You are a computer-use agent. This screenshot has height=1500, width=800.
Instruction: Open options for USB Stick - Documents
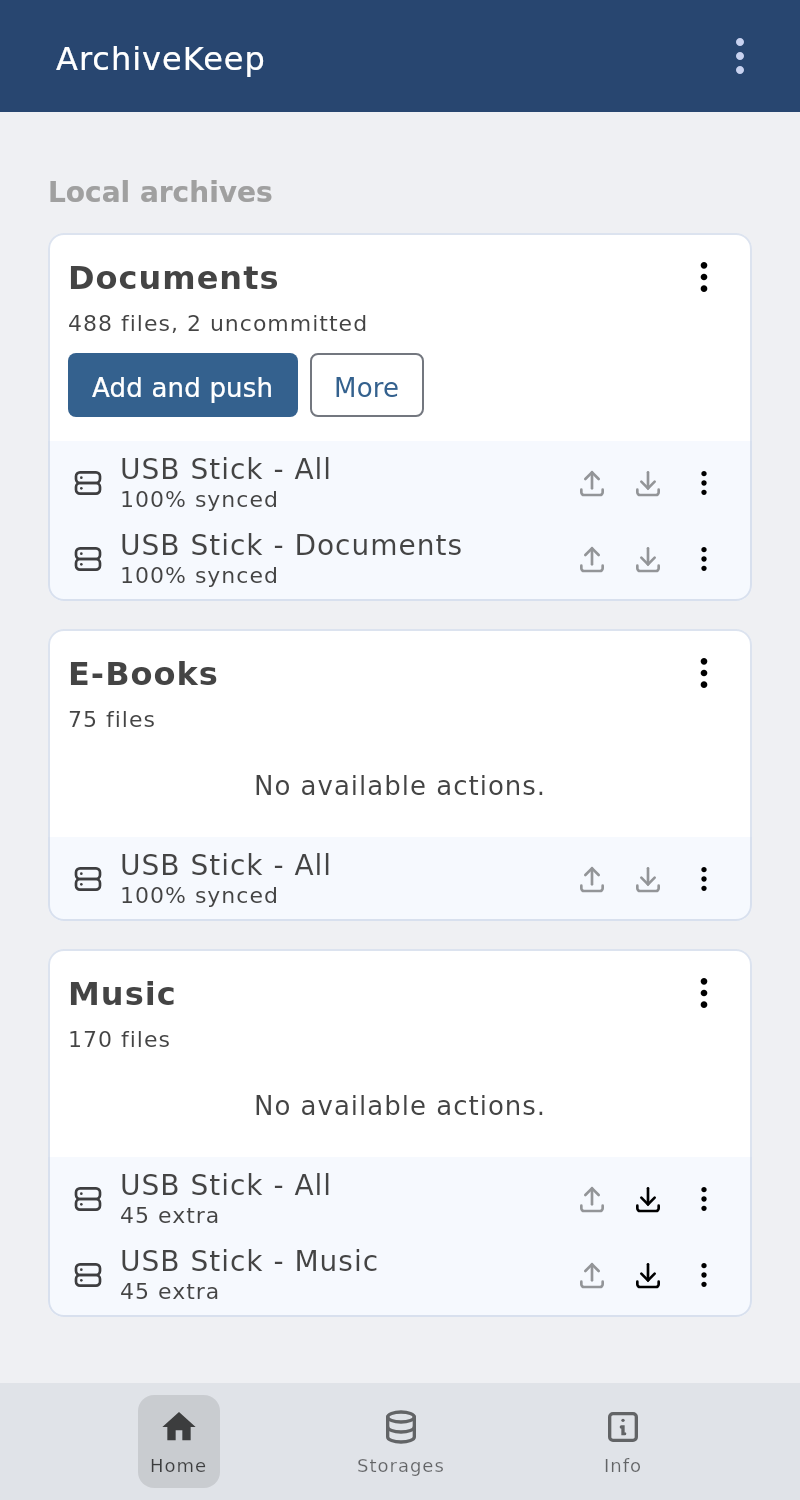704,559
